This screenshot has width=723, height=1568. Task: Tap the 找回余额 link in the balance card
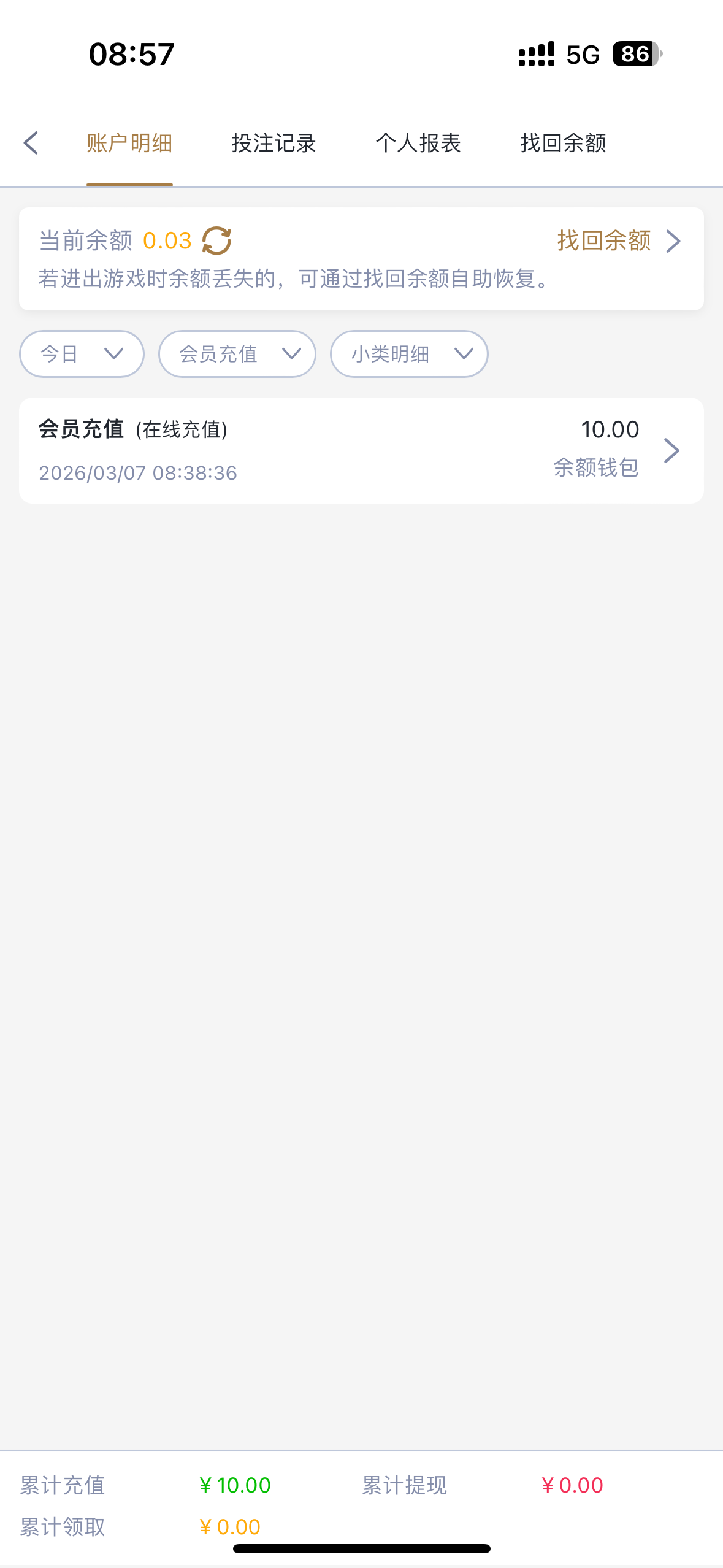point(603,242)
